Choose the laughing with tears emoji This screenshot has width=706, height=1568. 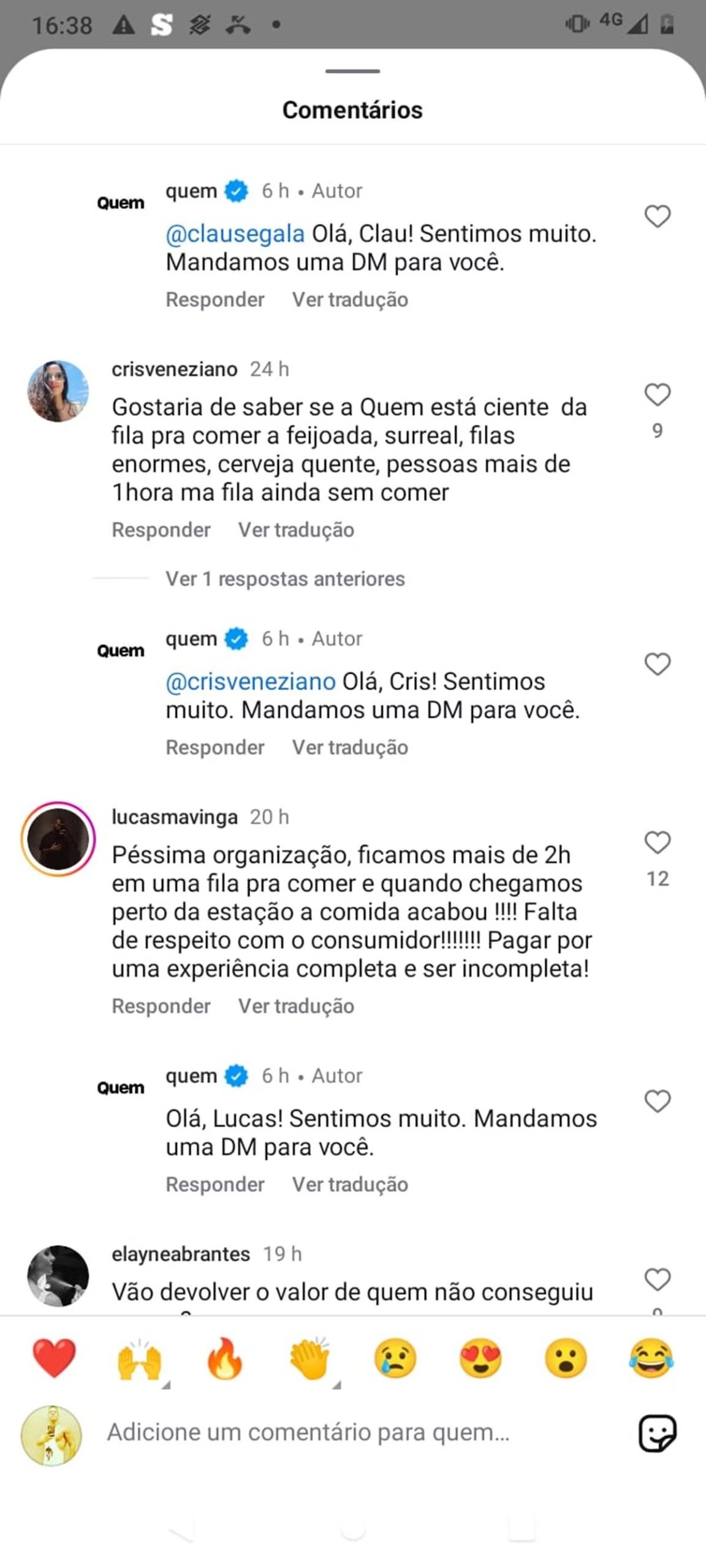651,1358
